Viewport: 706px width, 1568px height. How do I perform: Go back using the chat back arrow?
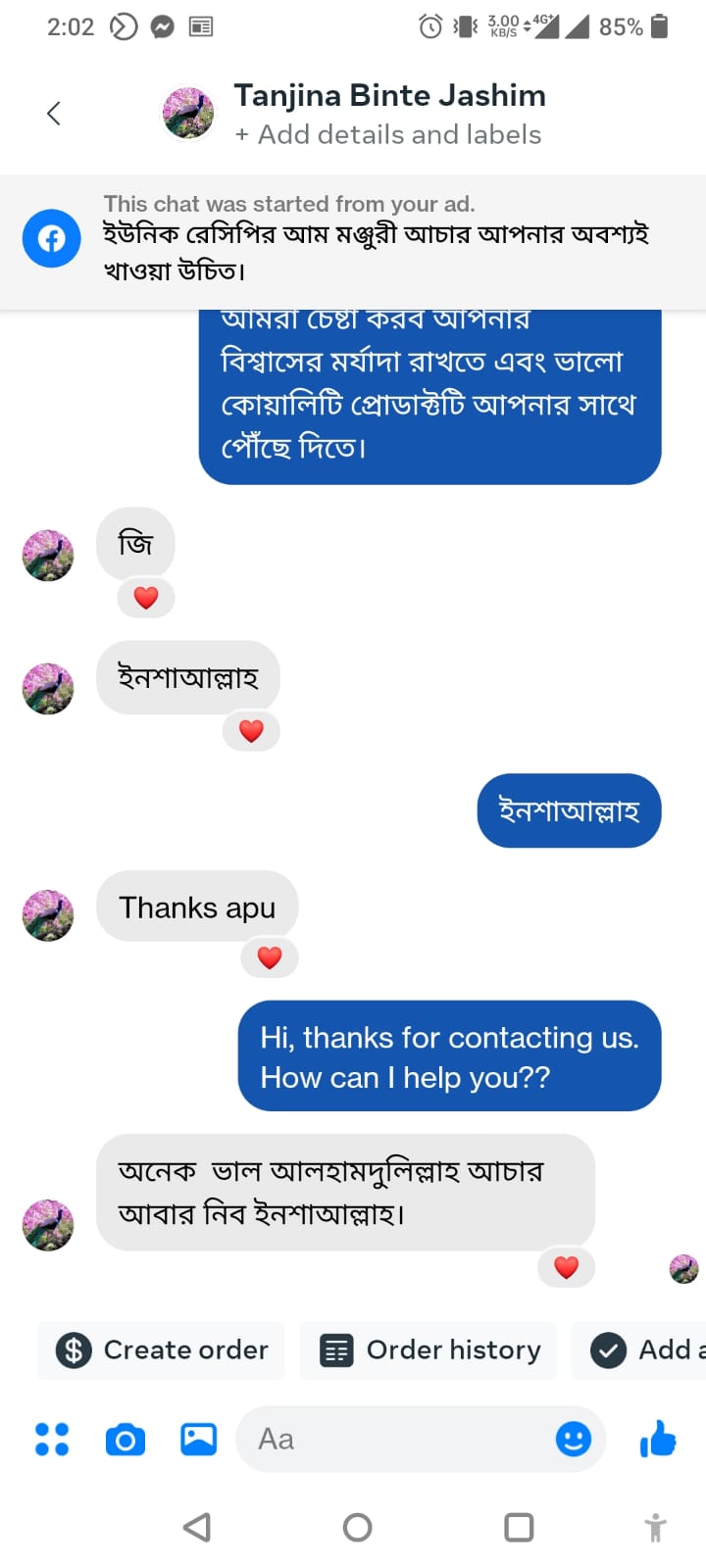pyautogui.click(x=54, y=113)
